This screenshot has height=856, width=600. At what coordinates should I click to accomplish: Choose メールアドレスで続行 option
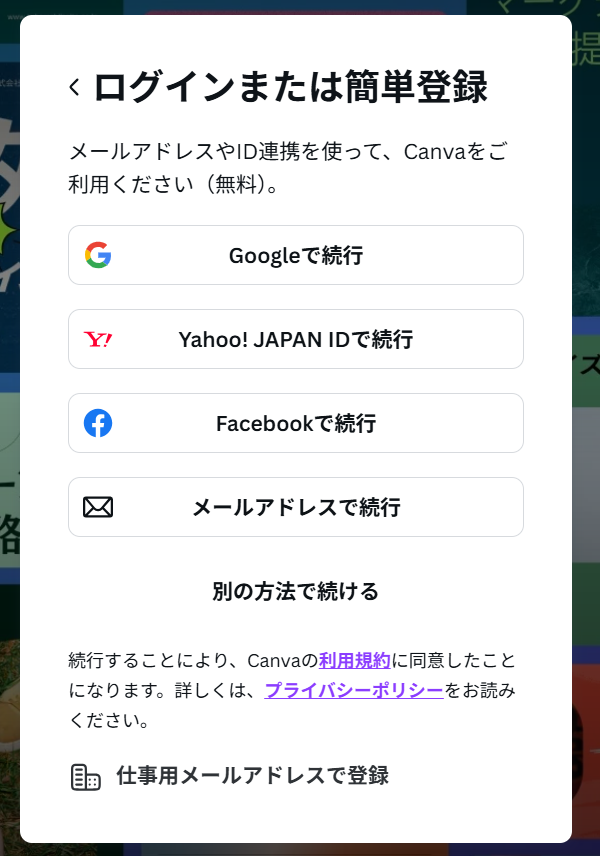coord(296,507)
